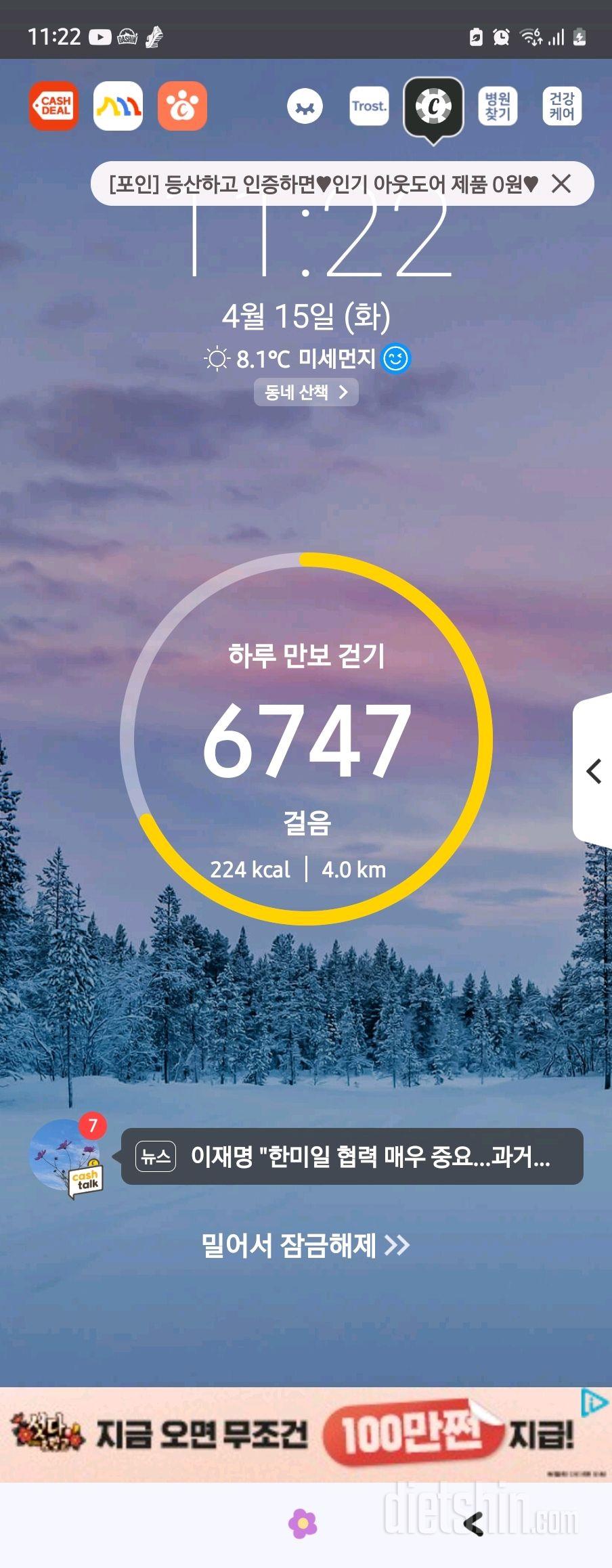Screen dimensions: 612x1568
Task: Open the daily step counter circle
Action: 306,739
